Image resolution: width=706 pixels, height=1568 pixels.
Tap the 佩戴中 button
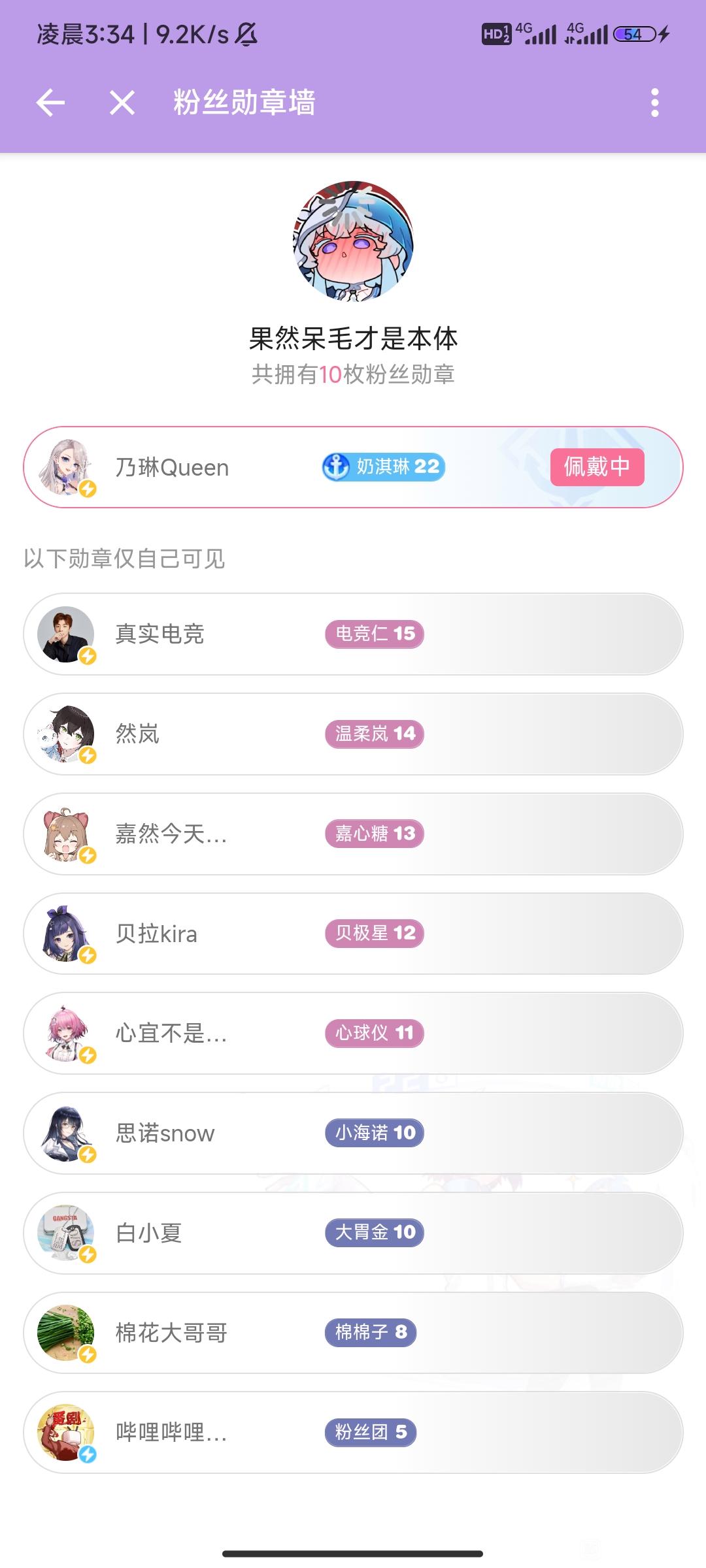pos(597,467)
